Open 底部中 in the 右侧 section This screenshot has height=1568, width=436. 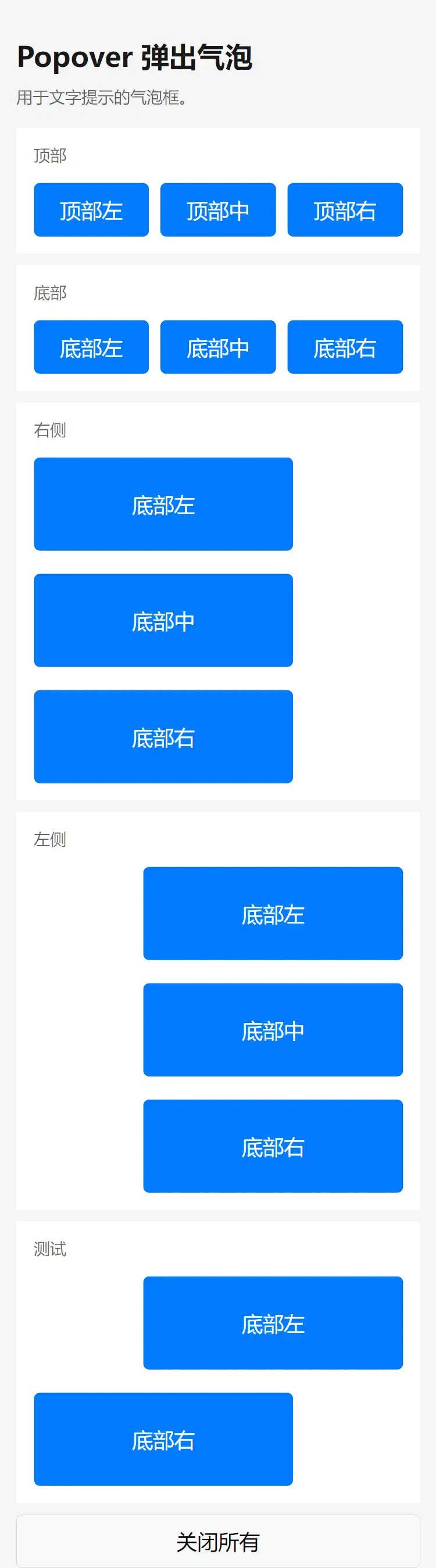pos(163,620)
